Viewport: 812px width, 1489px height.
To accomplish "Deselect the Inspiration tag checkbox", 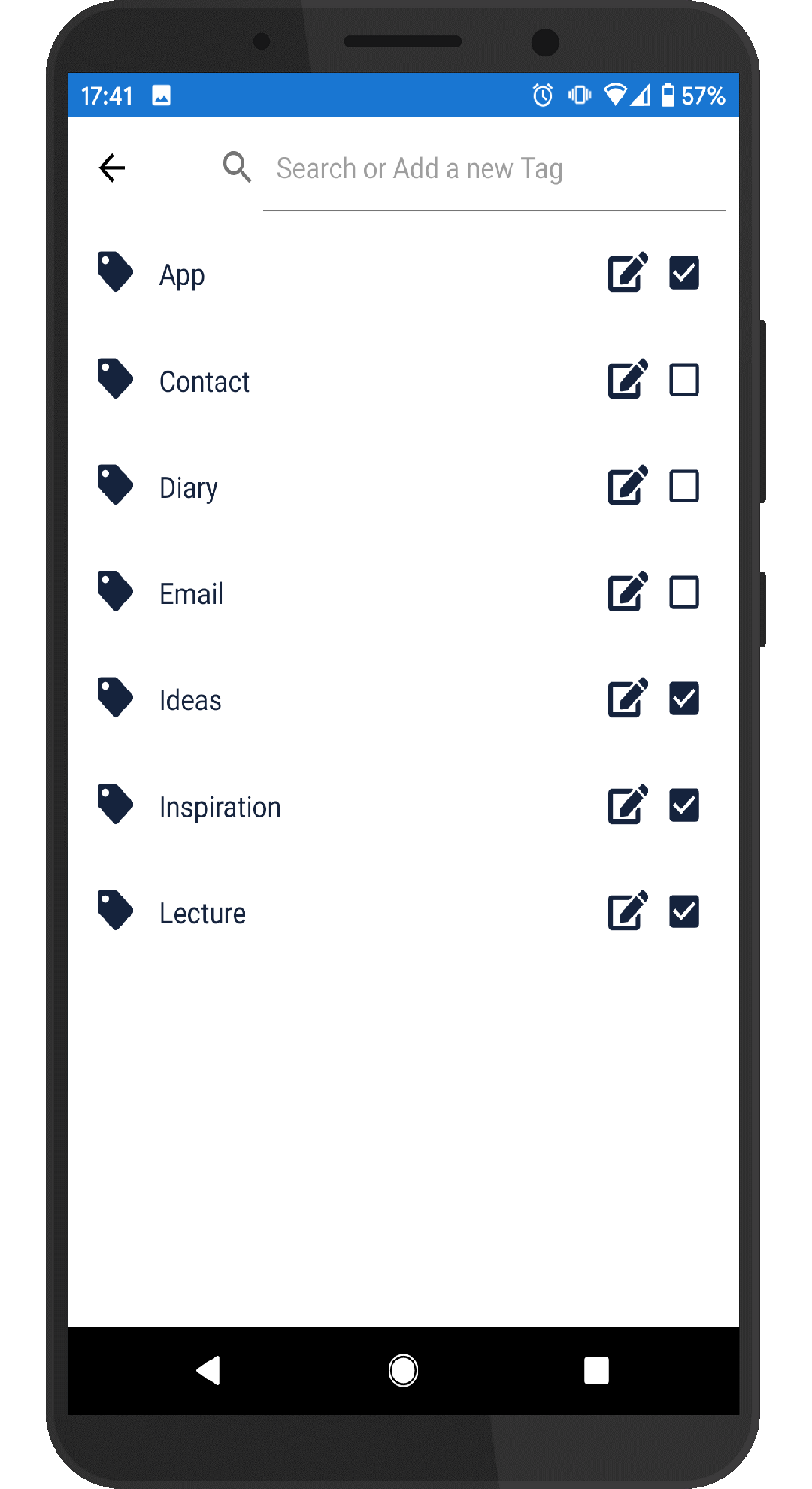I will pos(684,805).
